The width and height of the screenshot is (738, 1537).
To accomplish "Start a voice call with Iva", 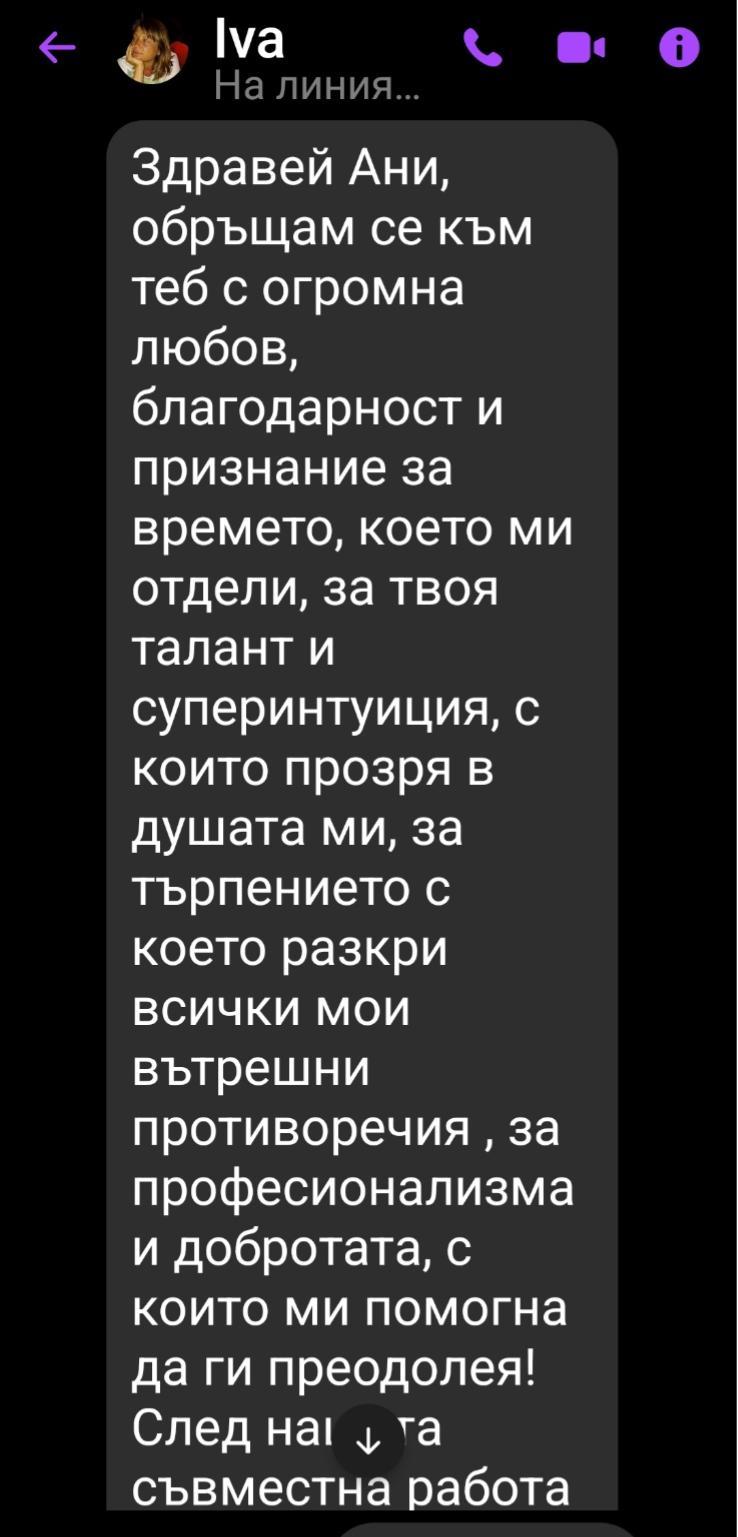I will click(483, 48).
